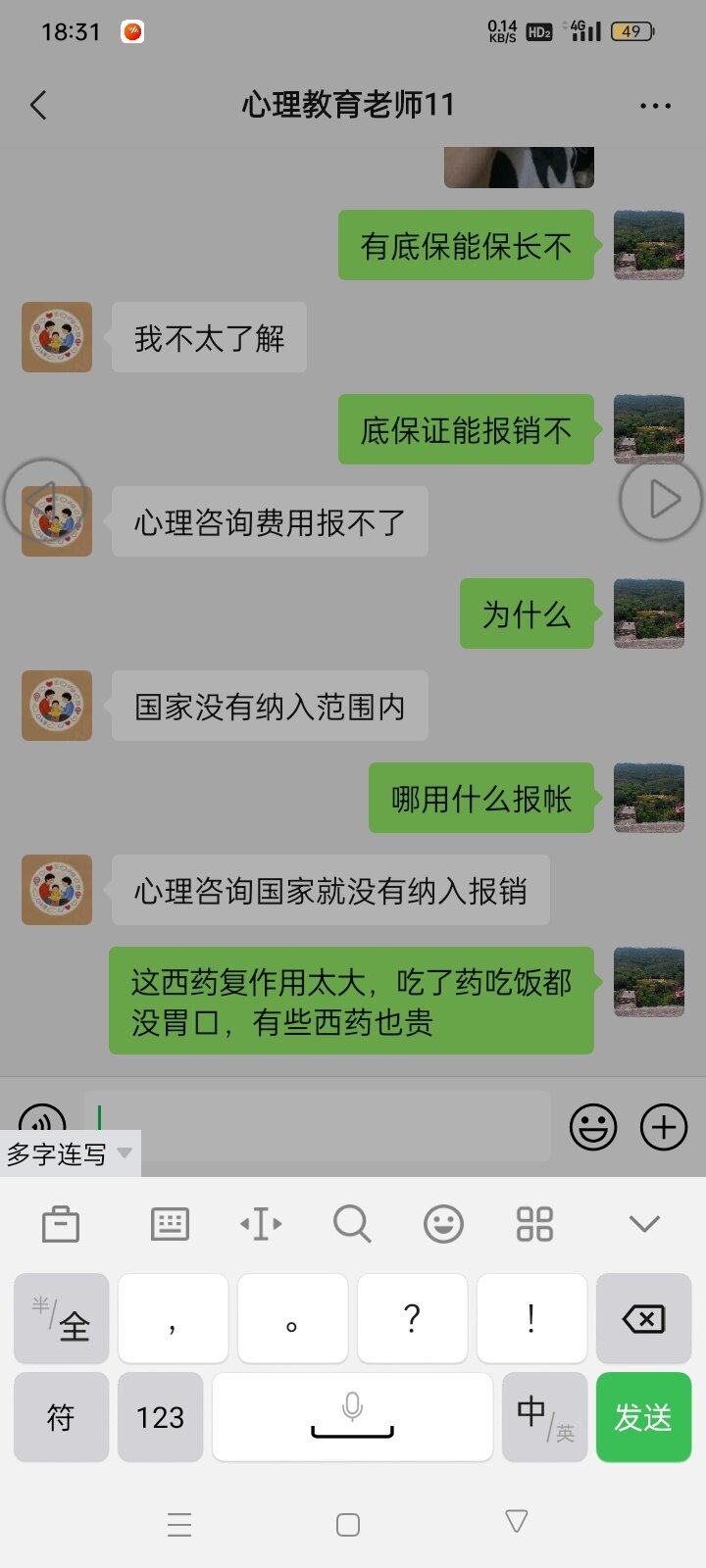The image size is (706, 1568).
Task: Open the plus attachment menu
Action: coord(664,1127)
